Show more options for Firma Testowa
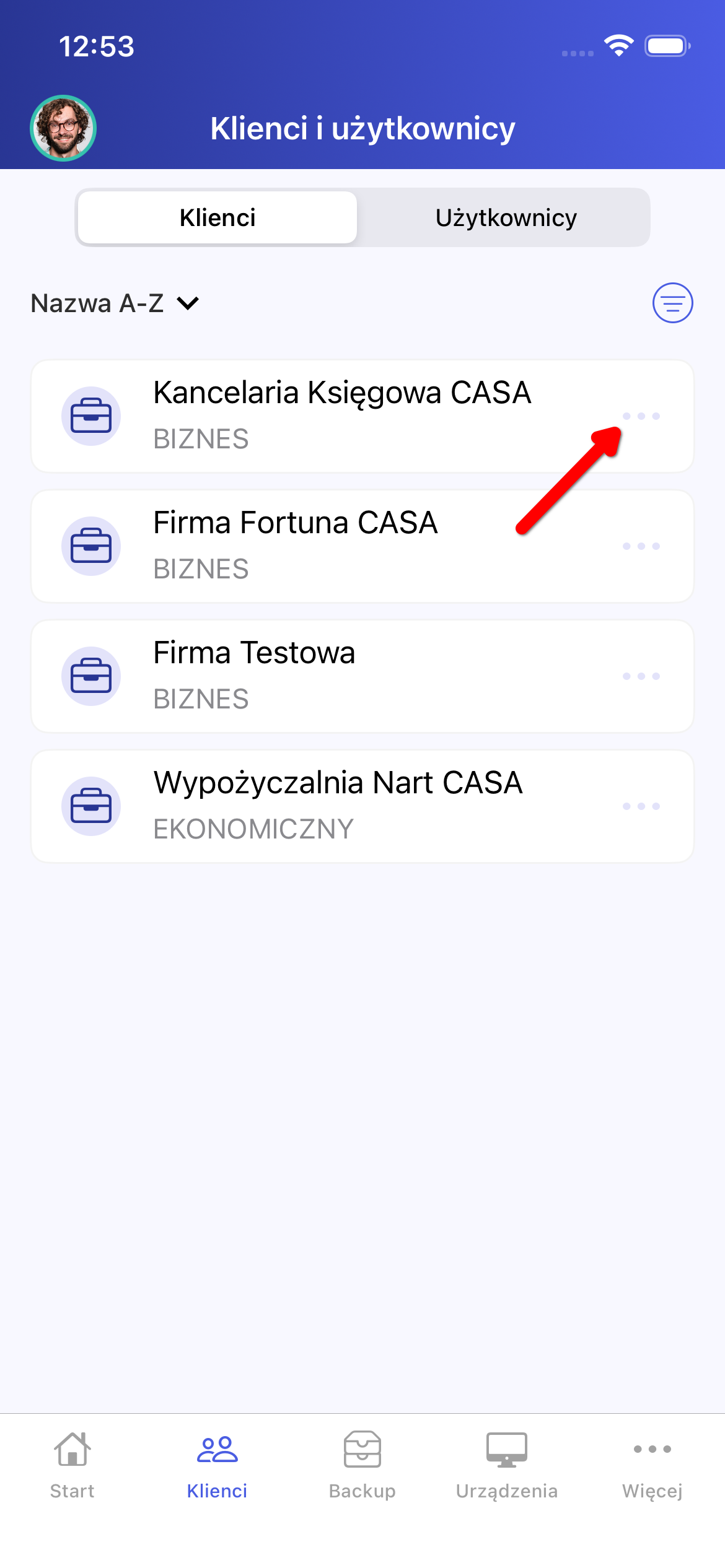The width and height of the screenshot is (725, 1568). [x=641, y=676]
